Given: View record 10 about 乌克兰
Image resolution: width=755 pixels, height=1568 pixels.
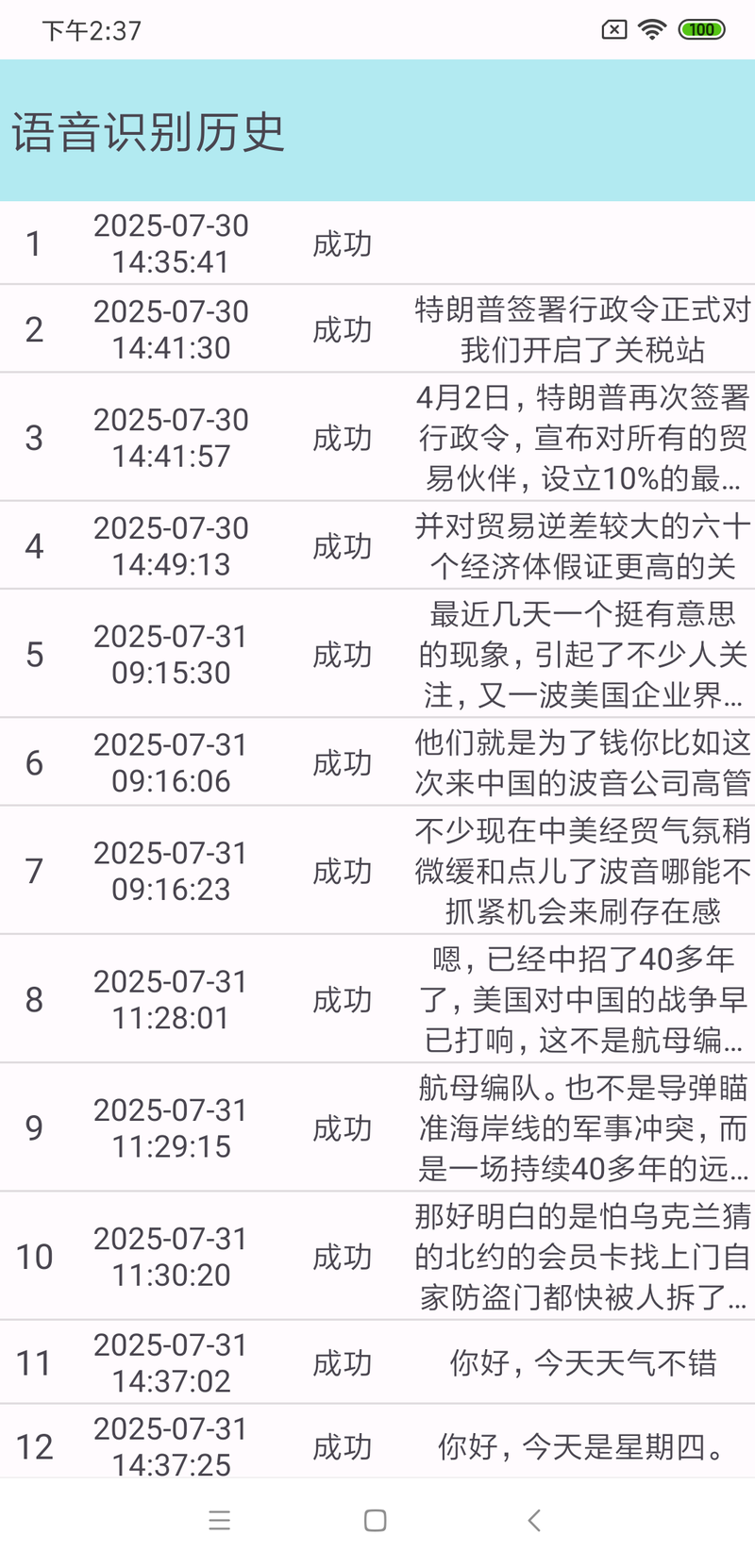Looking at the screenshot, I should [377, 1256].
